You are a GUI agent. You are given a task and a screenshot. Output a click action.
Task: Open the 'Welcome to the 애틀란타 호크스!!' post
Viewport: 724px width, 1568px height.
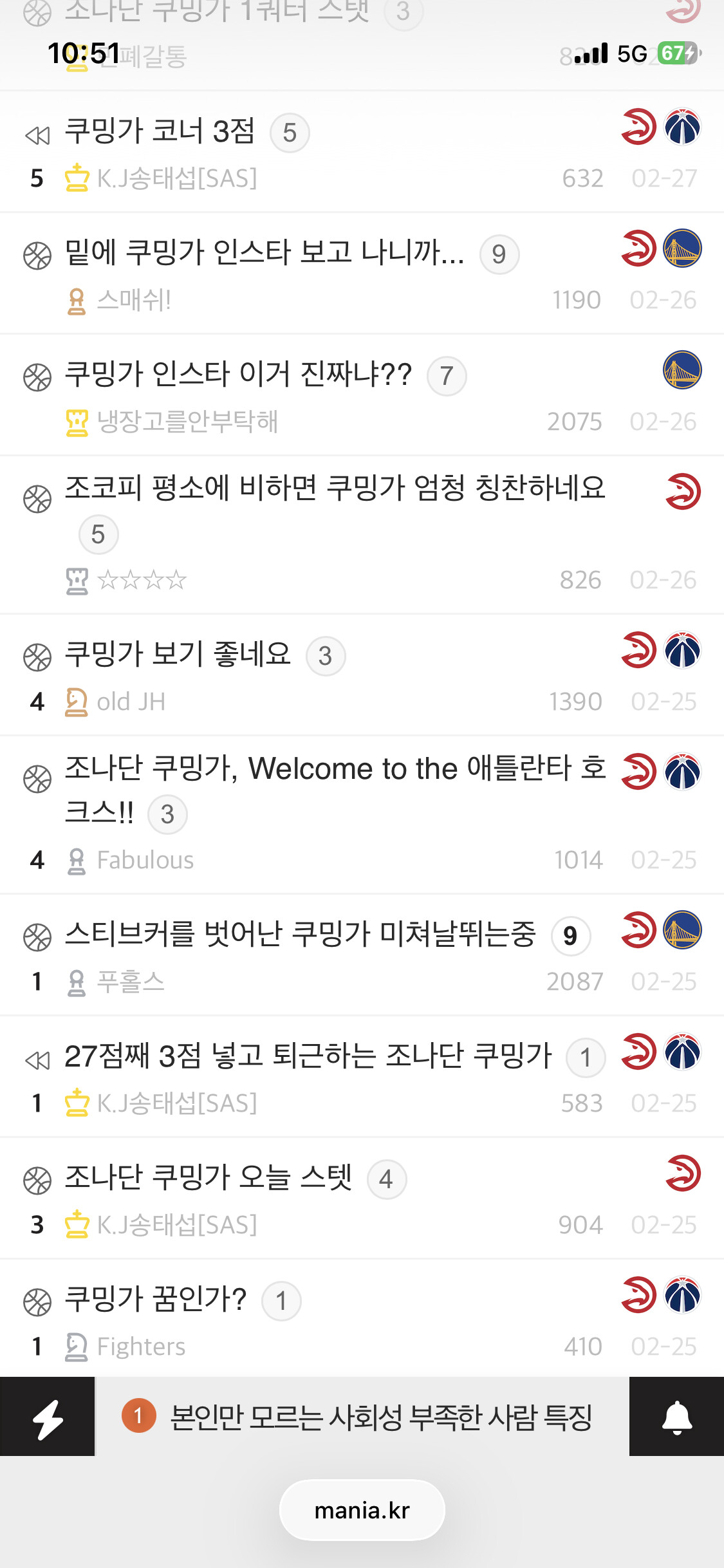(335, 790)
